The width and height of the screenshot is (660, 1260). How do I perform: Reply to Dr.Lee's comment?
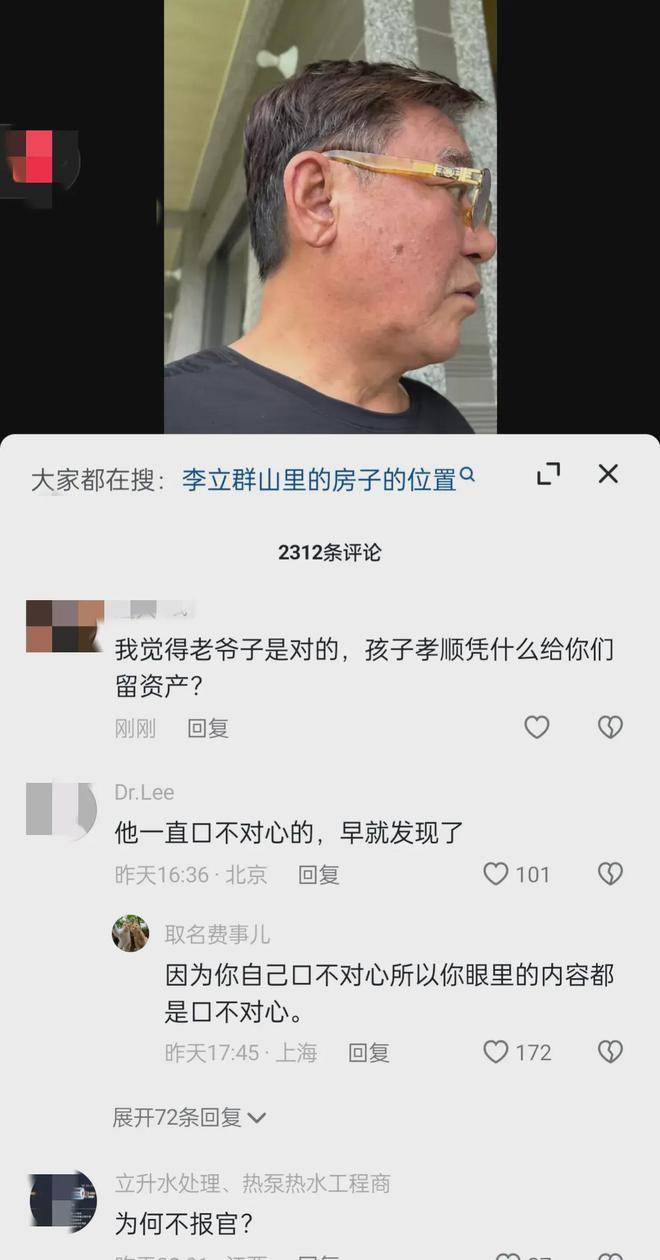(x=319, y=875)
